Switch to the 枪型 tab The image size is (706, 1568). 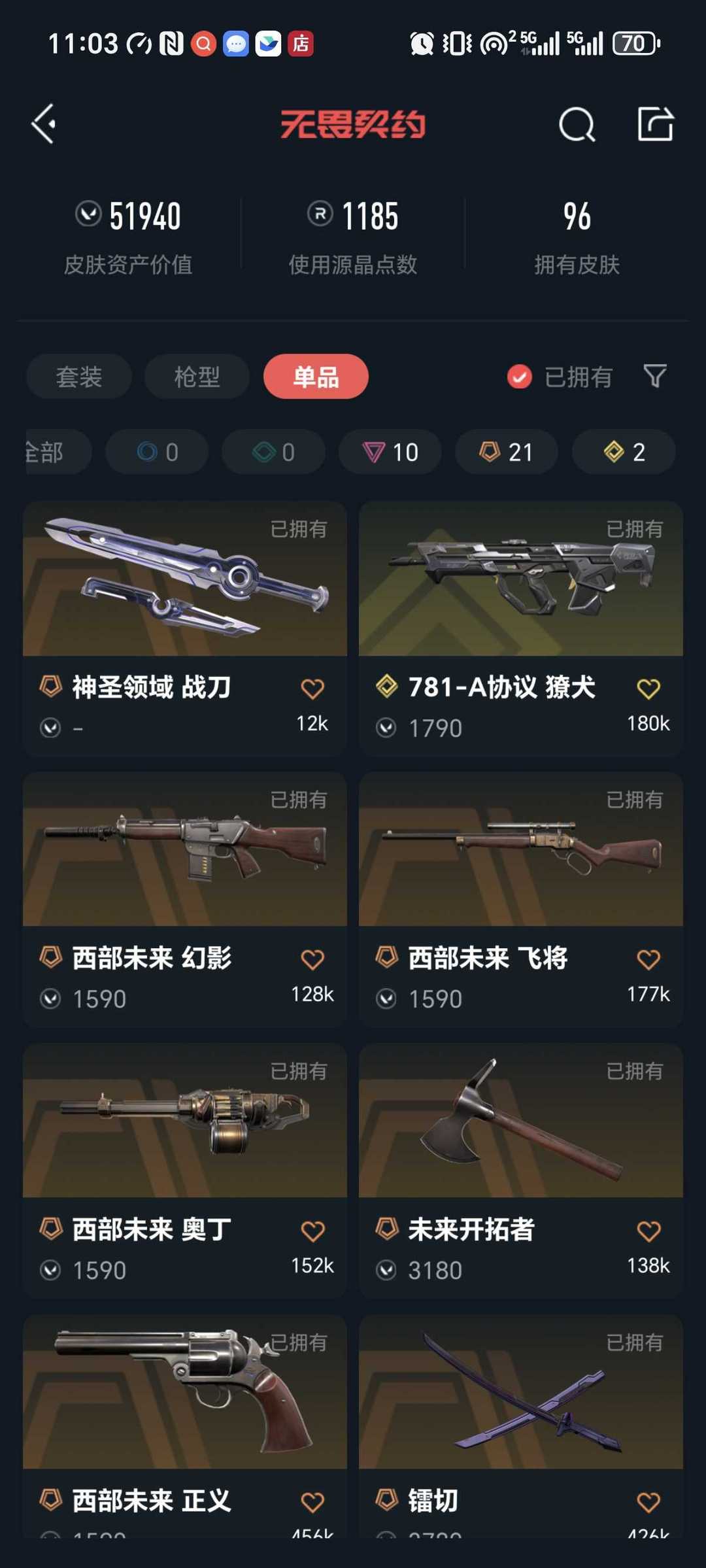(197, 377)
